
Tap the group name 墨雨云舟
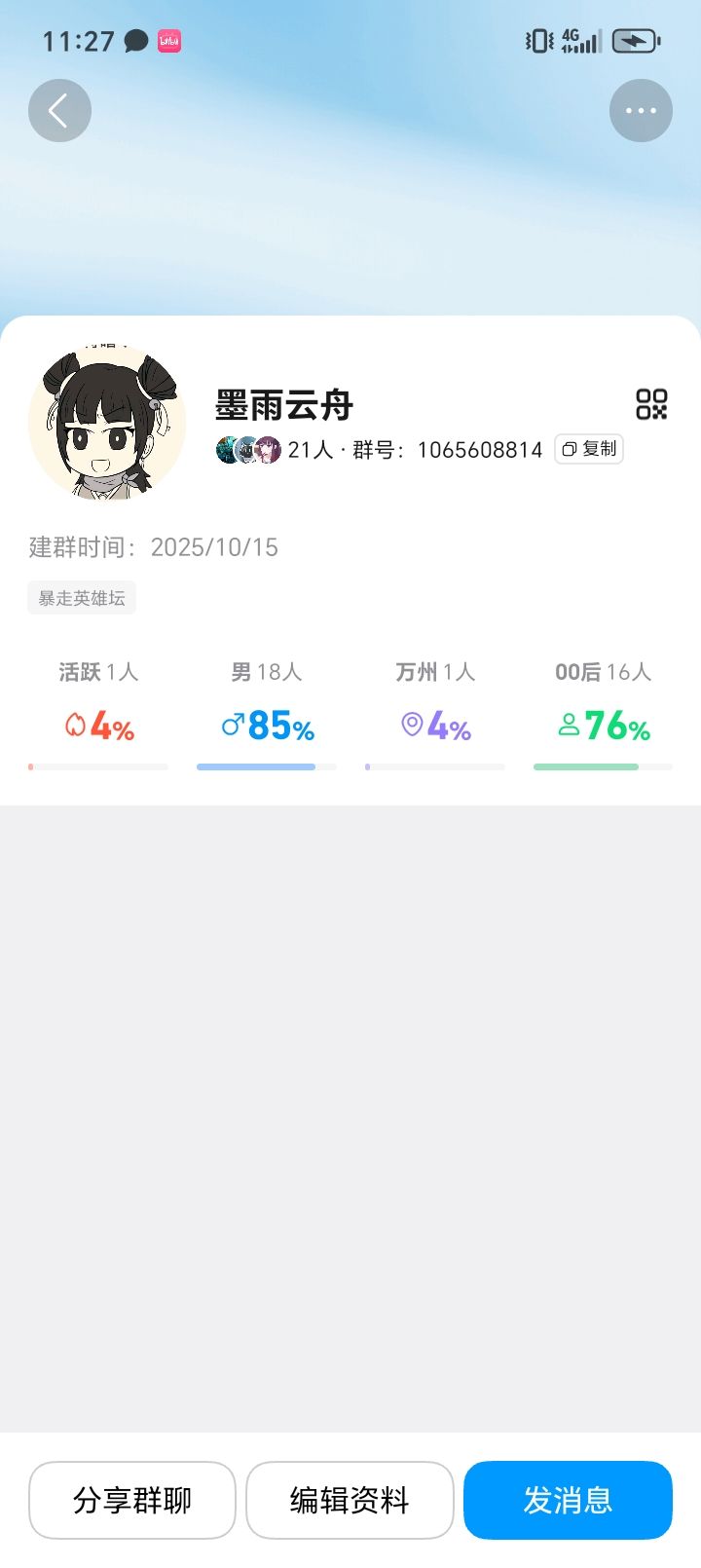[x=284, y=405]
